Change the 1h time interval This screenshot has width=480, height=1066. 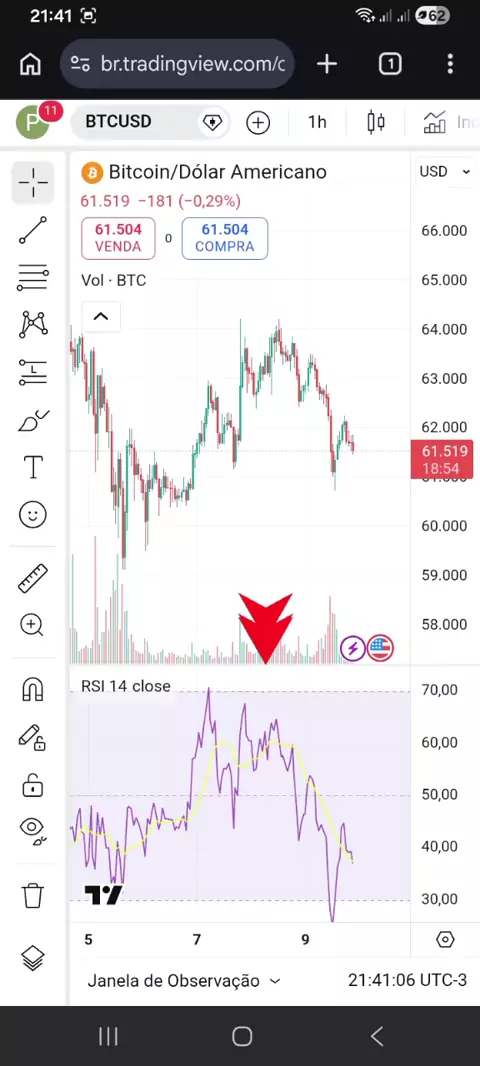(317, 122)
